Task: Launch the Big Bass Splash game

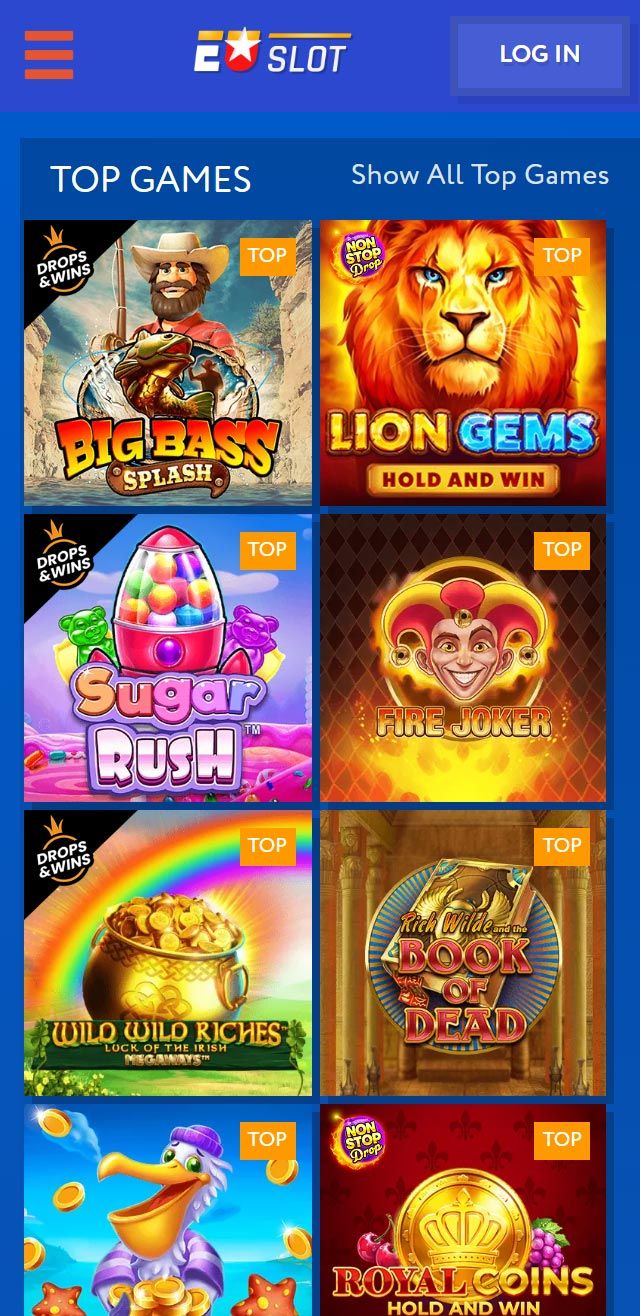Action: (x=168, y=363)
